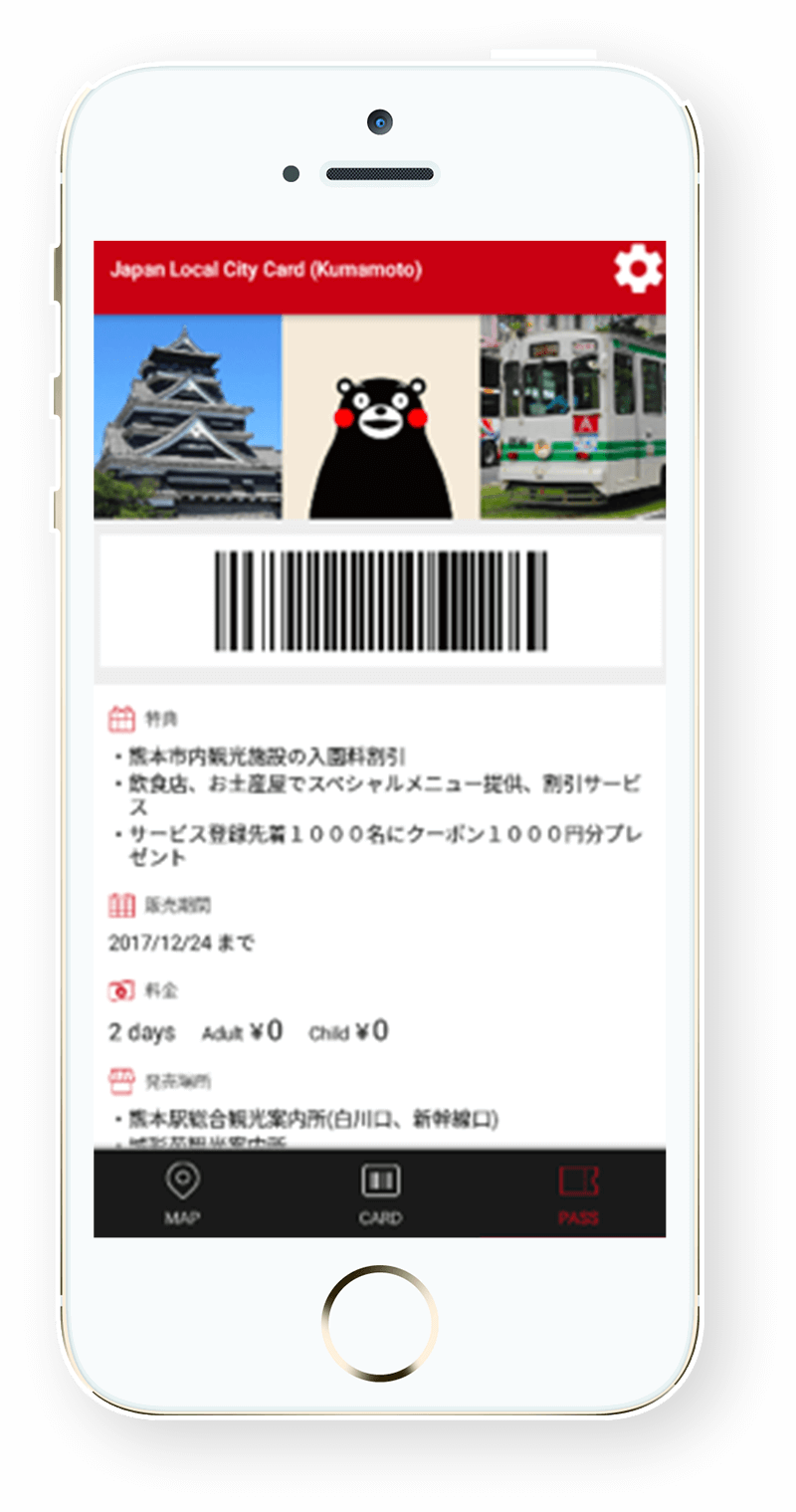Screen dimensions: 796x1512
Task: Tap the barcode to display pass code
Action: coord(379,601)
